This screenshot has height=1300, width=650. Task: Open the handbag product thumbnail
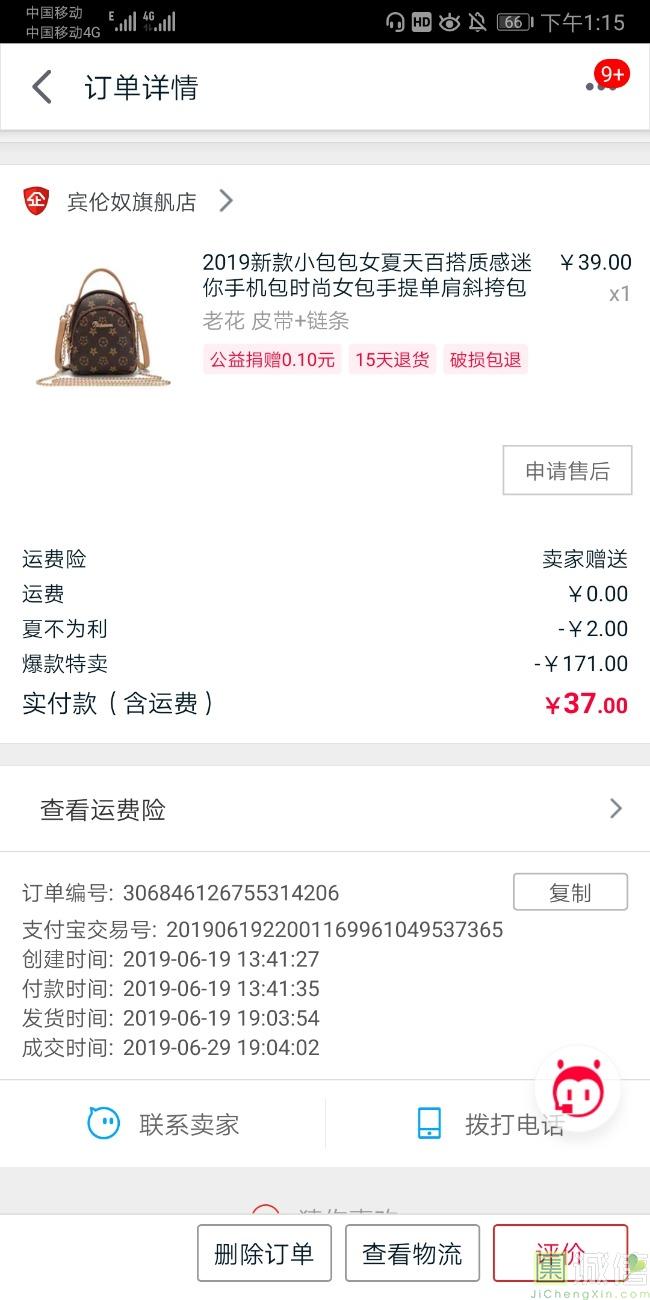[x=103, y=325]
